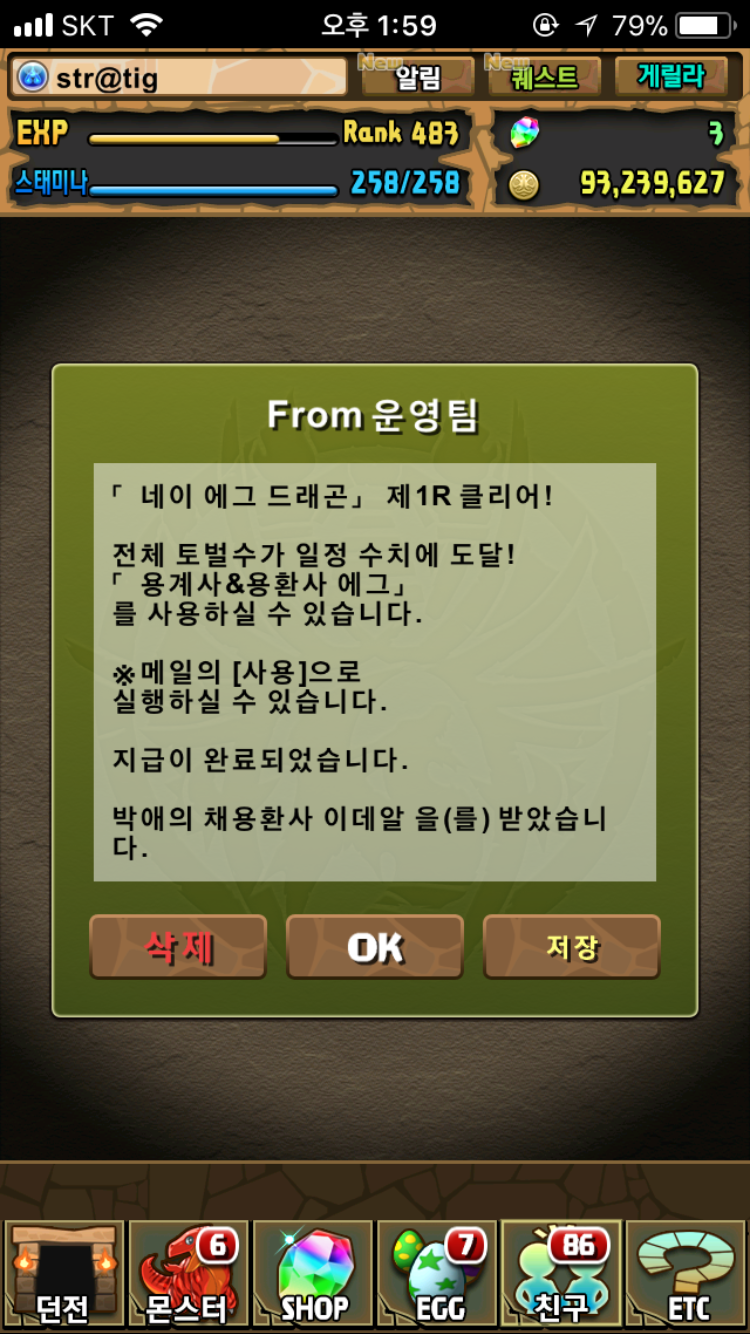Switch to the 몬스터 monster tab
The height and width of the screenshot is (1334, 750).
188,1273
